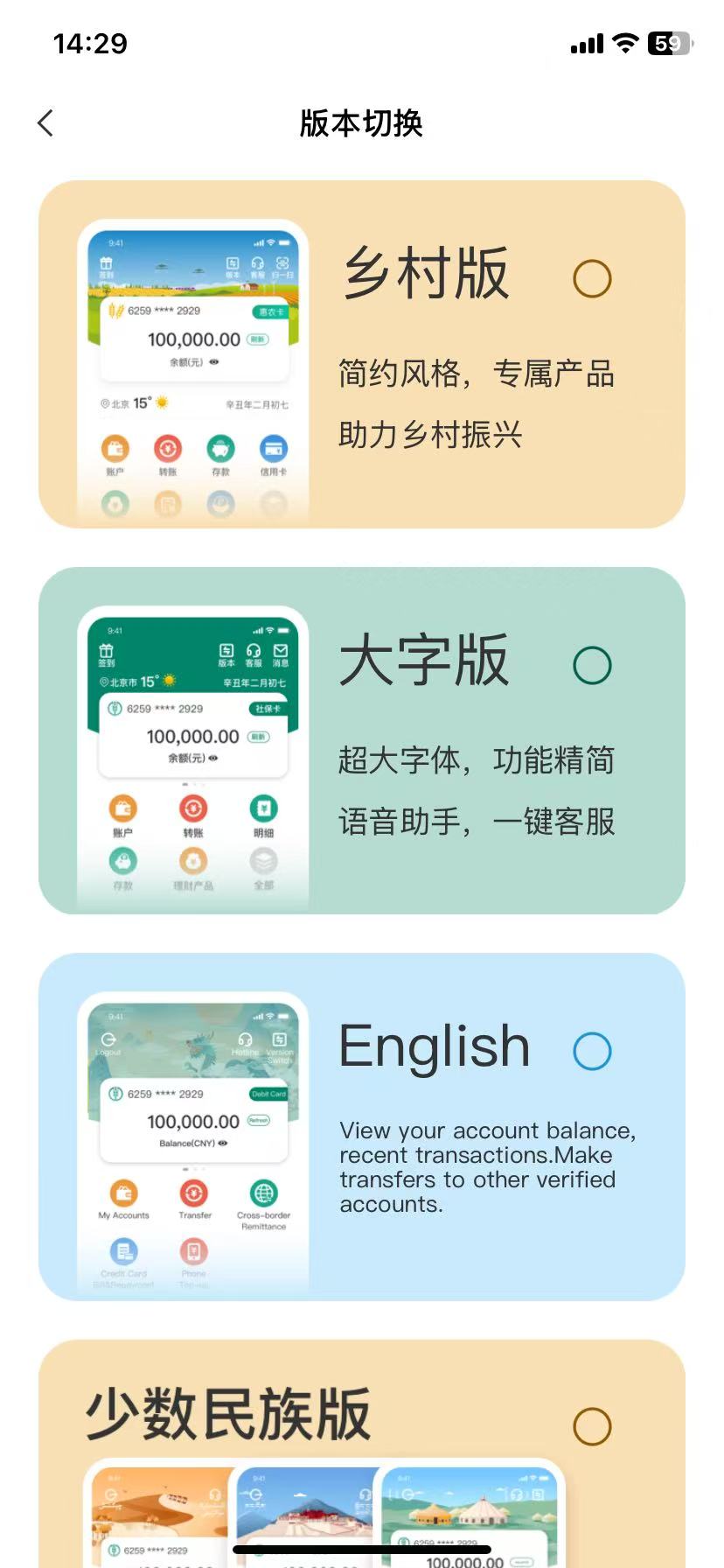Click the 消息 mail icon in 大字版 preview
Viewport: 724px width, 1568px height.
point(280,652)
